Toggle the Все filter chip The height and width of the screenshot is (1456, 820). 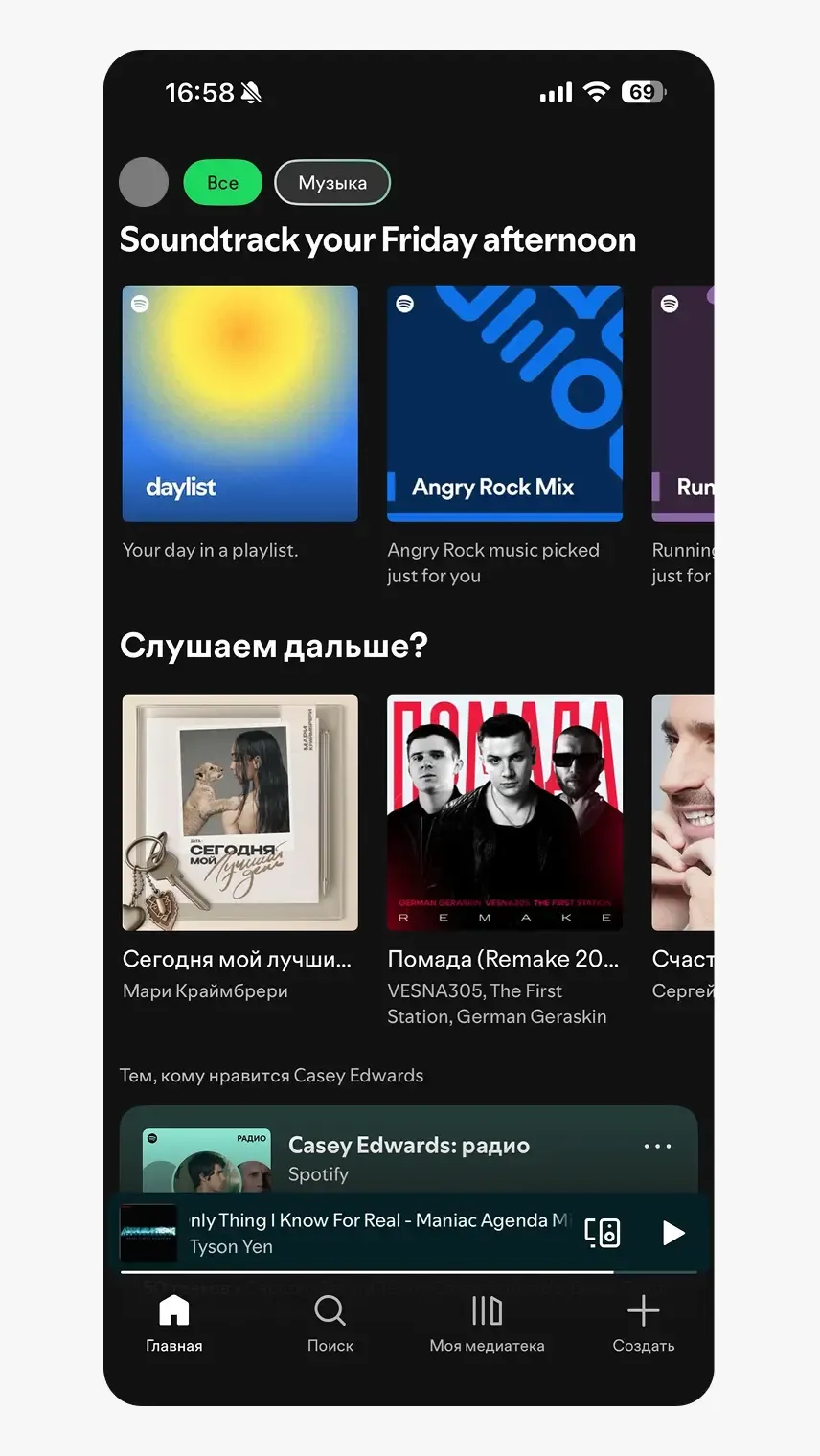click(222, 182)
